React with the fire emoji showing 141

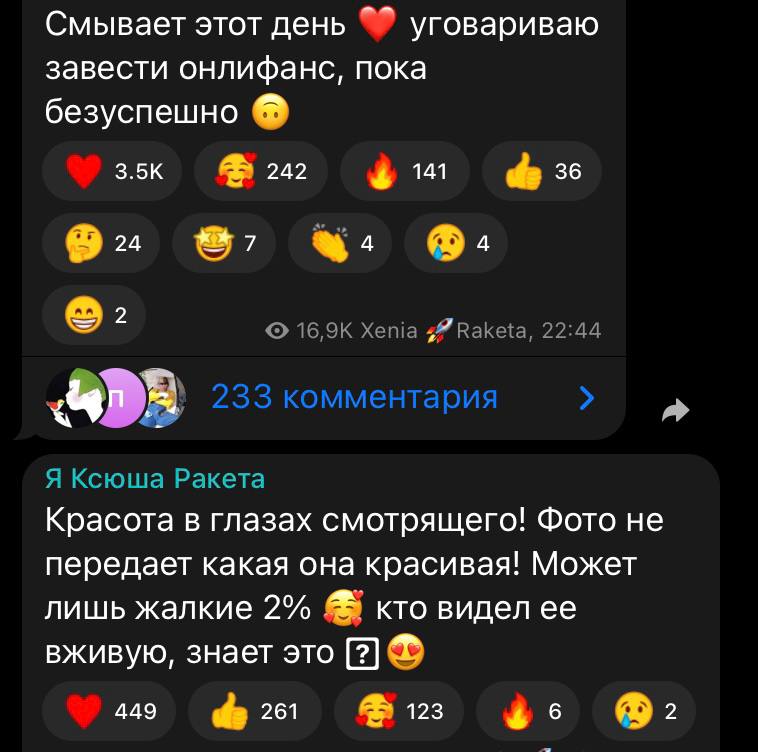pos(405,172)
